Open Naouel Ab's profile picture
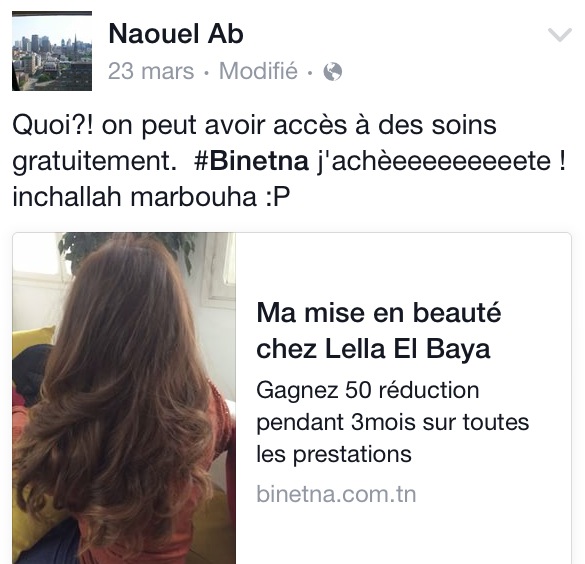 (52, 51)
